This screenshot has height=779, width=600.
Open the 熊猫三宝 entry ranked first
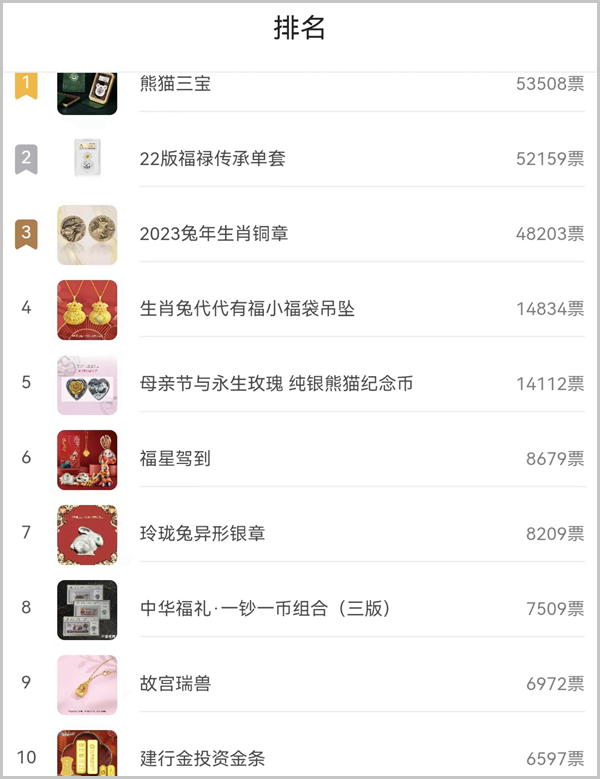pos(175,85)
